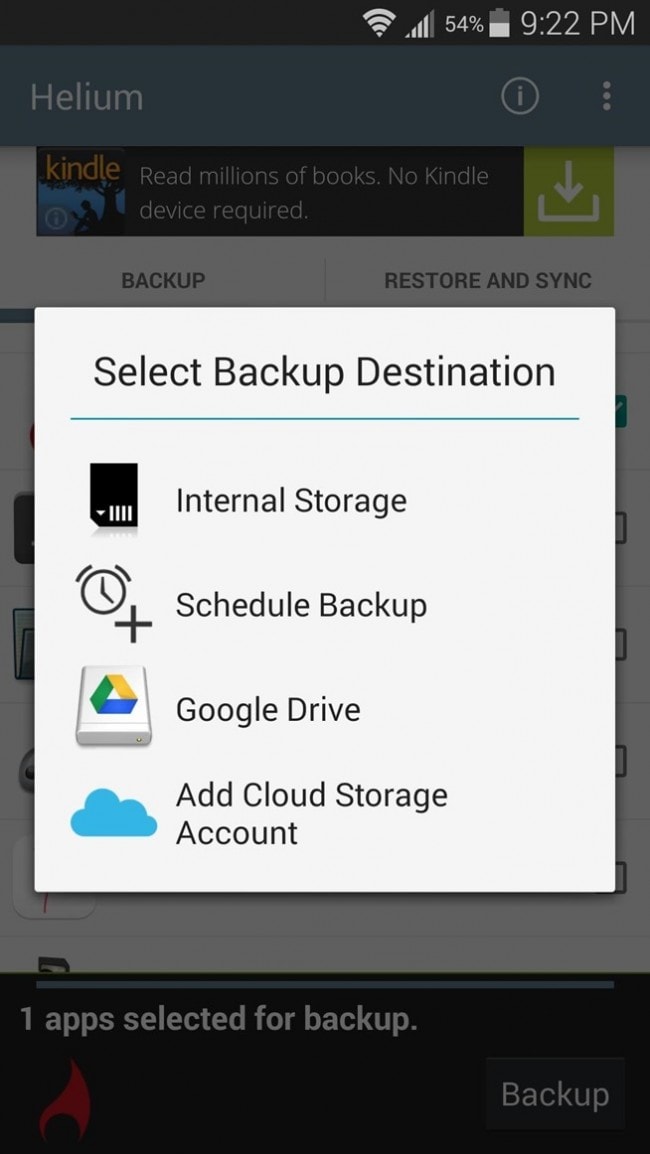Viewport: 650px width, 1154px height.
Task: Download Kindle from the ad banner
Action: [x=568, y=192]
